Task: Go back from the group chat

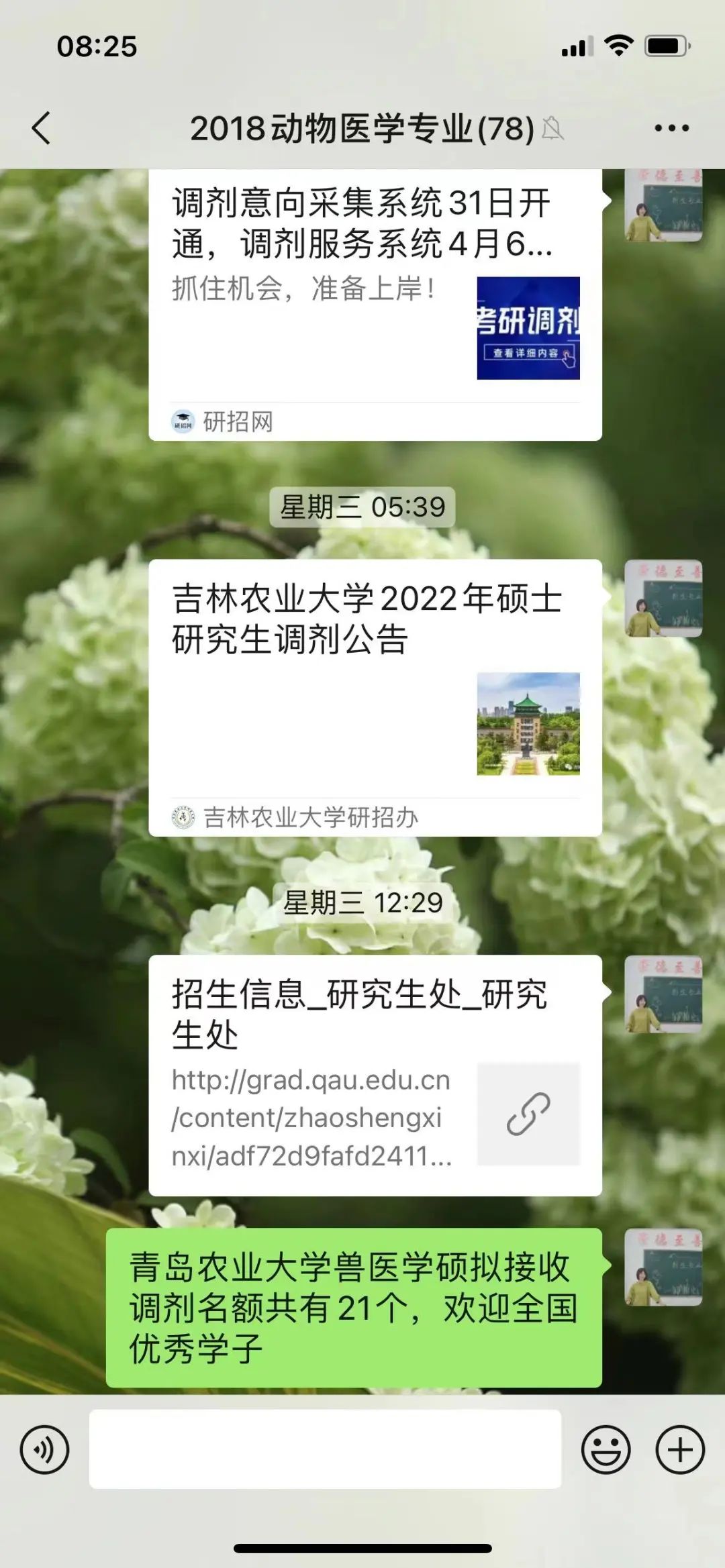Action: [42, 128]
